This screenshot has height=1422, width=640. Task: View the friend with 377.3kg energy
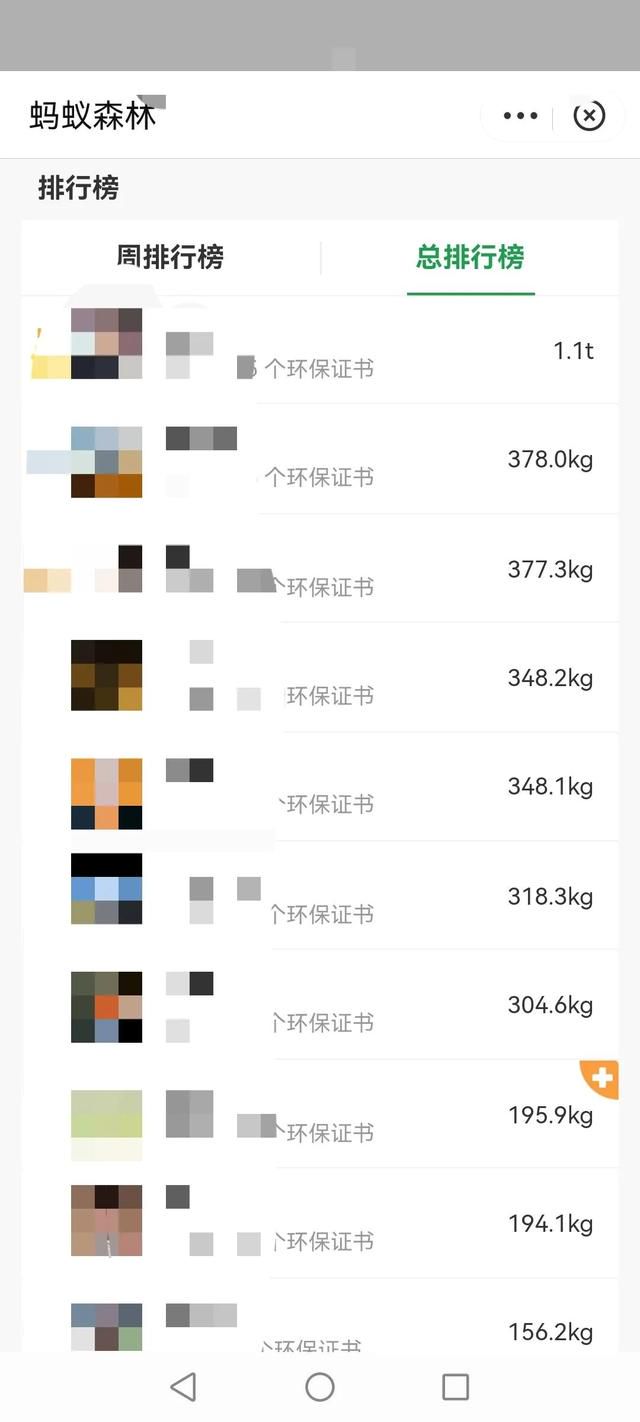coord(320,569)
